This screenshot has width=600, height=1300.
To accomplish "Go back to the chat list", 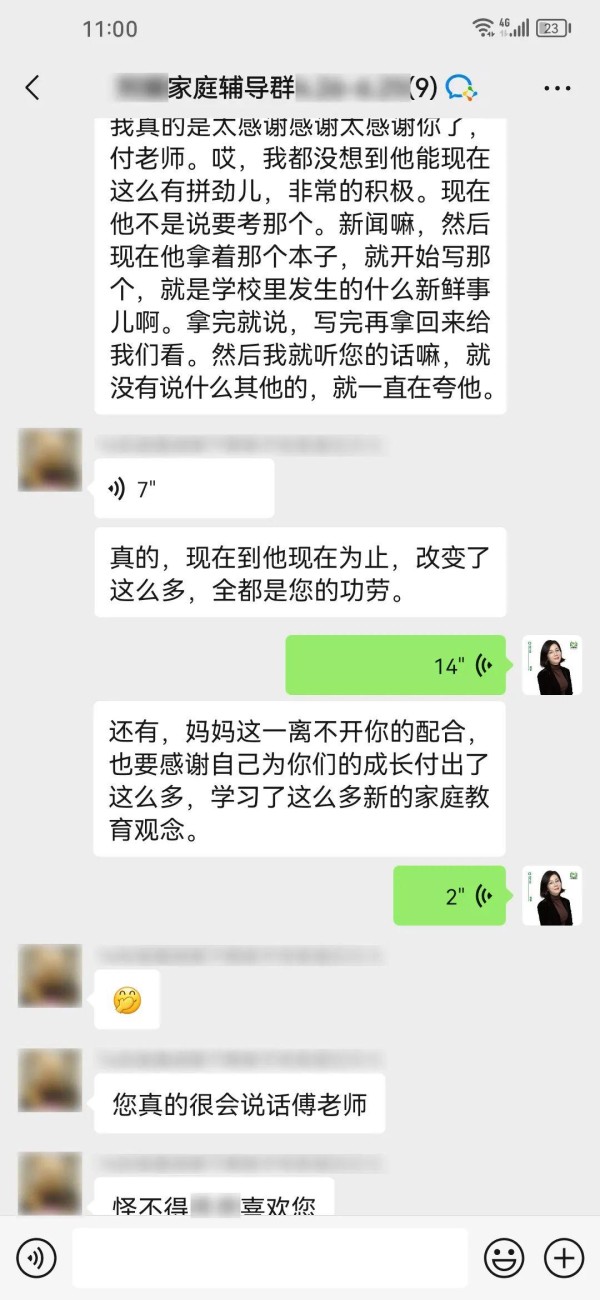I will (x=32, y=88).
